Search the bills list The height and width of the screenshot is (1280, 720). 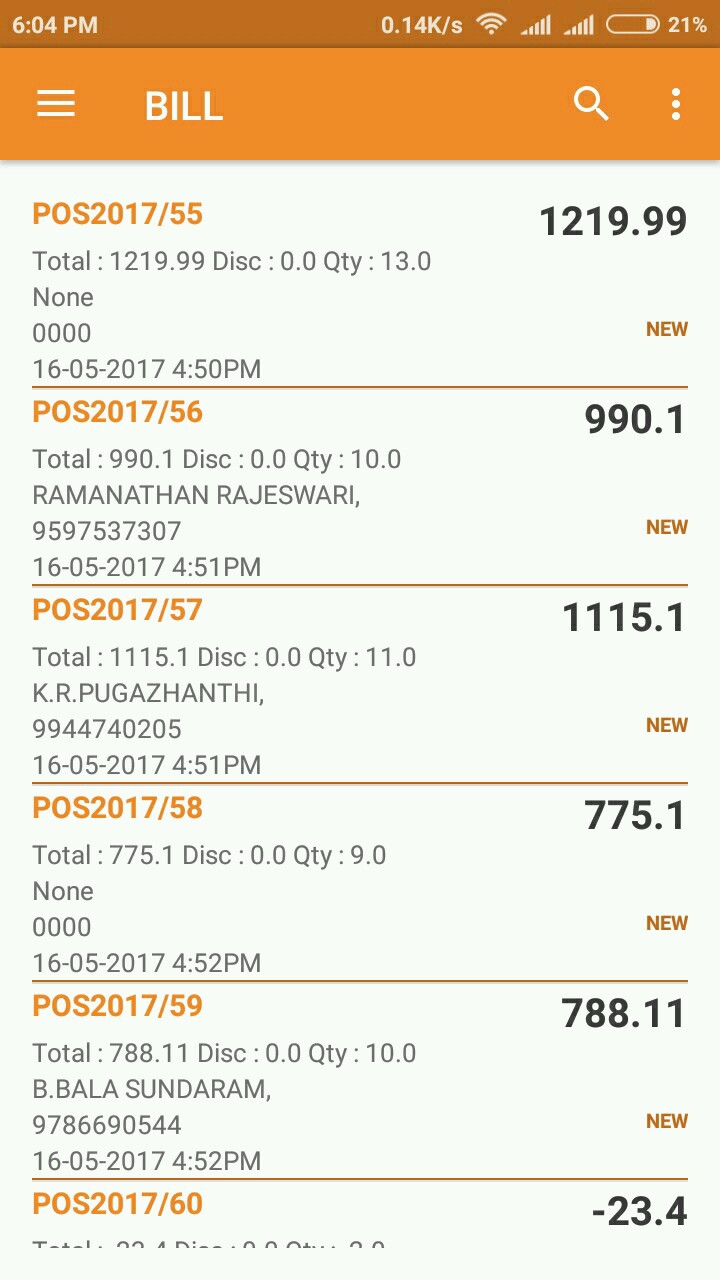[591, 104]
